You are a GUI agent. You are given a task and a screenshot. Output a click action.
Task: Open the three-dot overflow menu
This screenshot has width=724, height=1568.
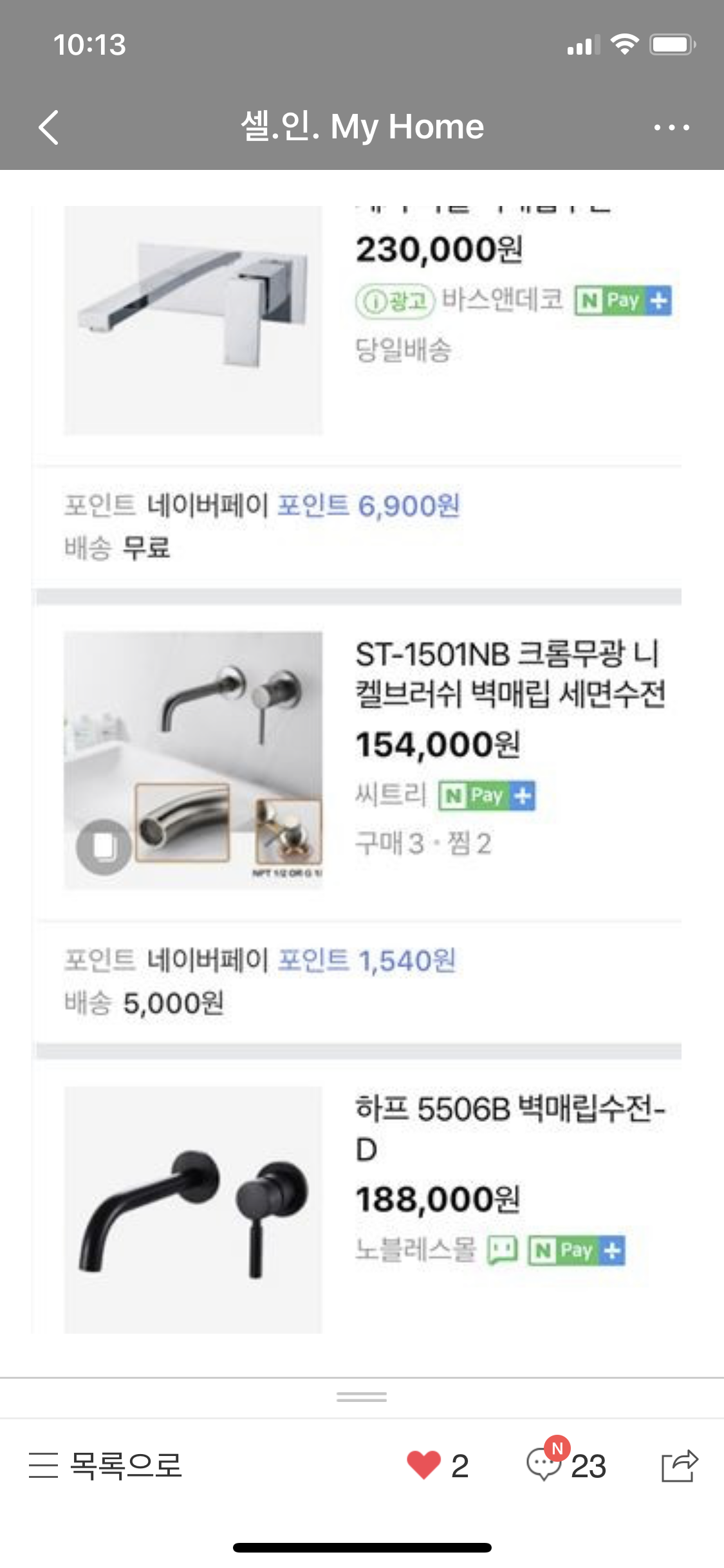pyautogui.click(x=671, y=127)
